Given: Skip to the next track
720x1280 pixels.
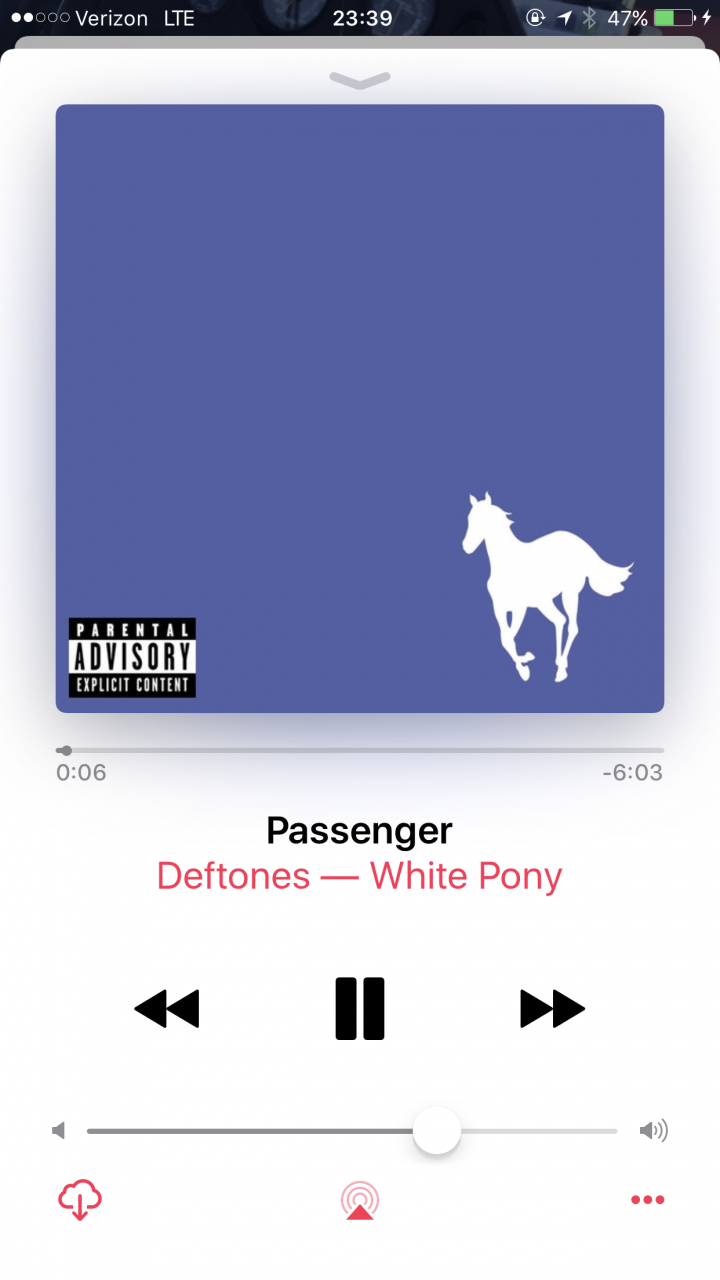Looking at the screenshot, I should [x=552, y=1008].
